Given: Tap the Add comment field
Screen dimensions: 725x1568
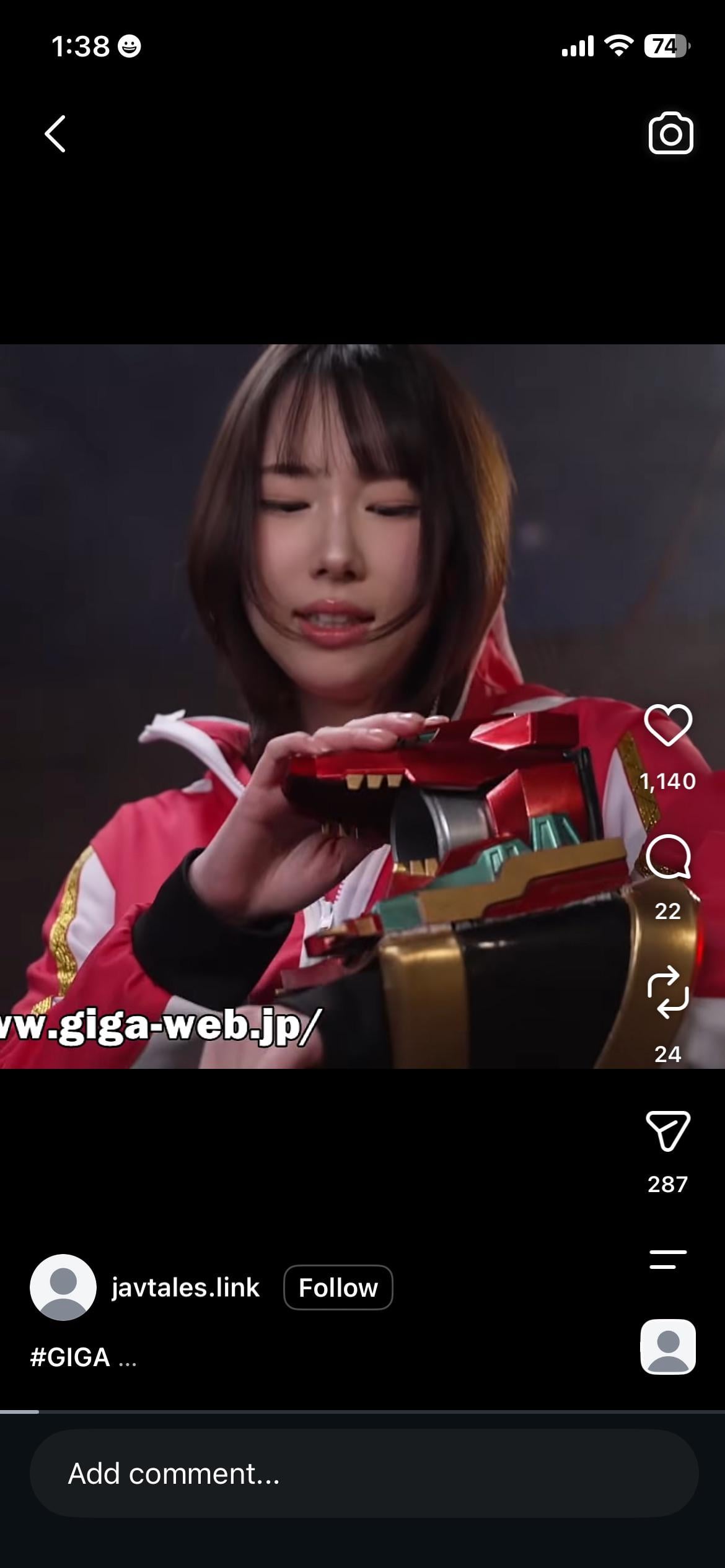Looking at the screenshot, I should (x=364, y=1473).
